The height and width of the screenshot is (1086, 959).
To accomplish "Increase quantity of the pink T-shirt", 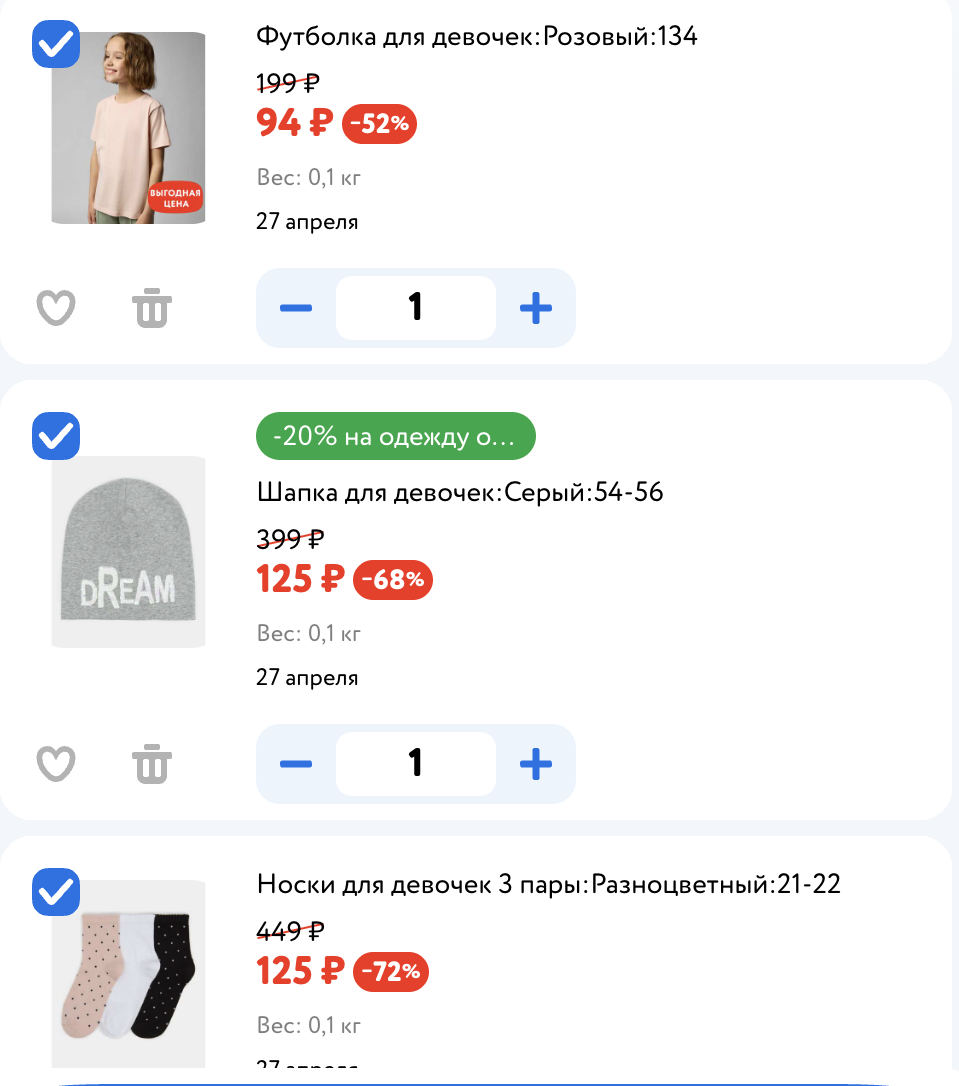I will 536,308.
